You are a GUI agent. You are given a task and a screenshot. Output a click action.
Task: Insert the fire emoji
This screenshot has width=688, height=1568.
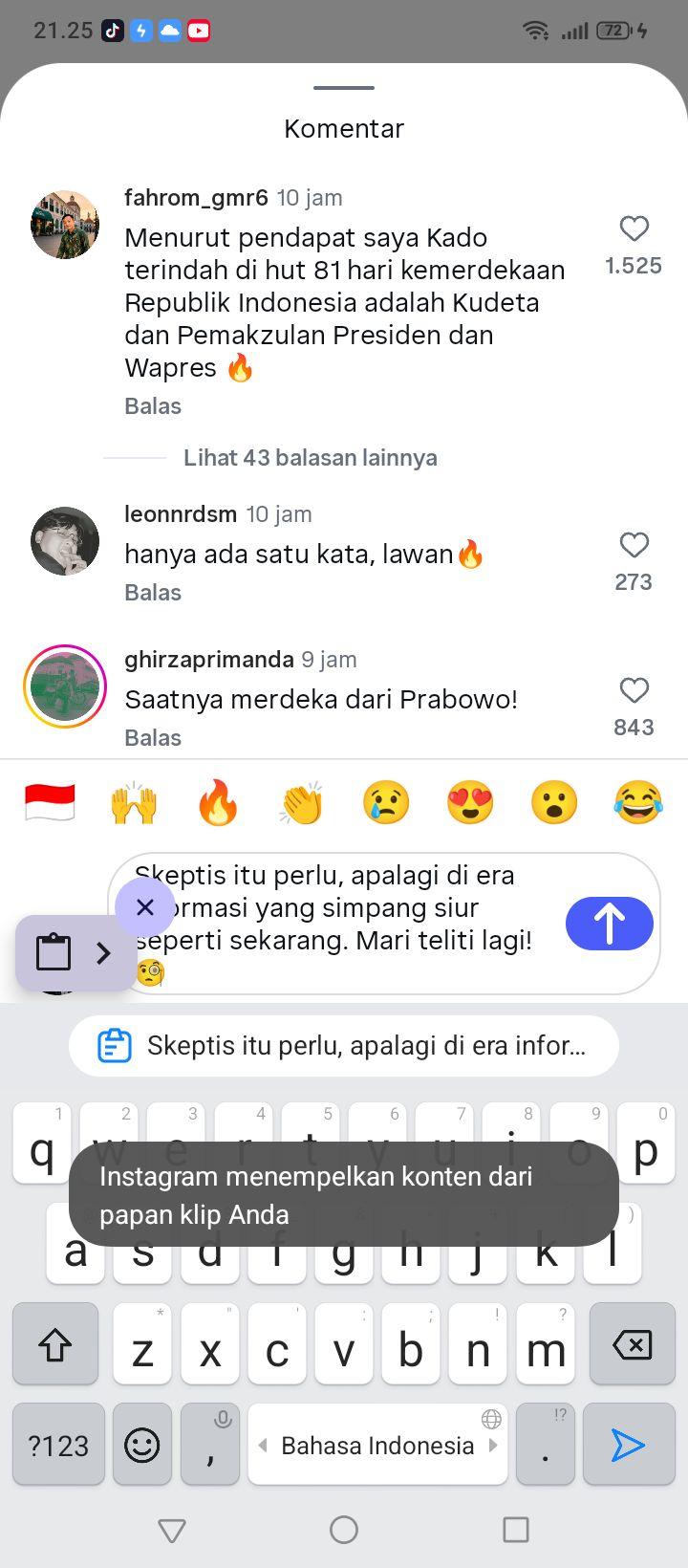218,802
